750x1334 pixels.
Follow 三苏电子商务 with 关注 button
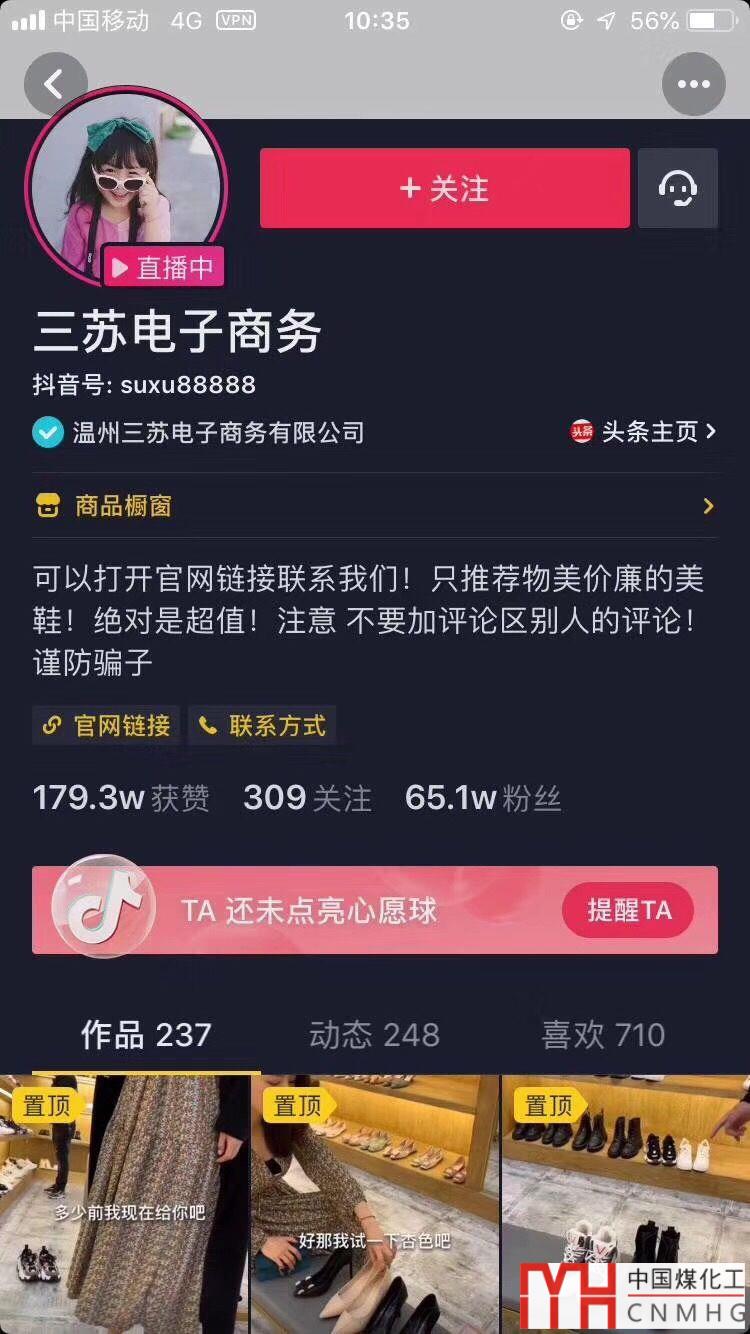click(x=445, y=188)
